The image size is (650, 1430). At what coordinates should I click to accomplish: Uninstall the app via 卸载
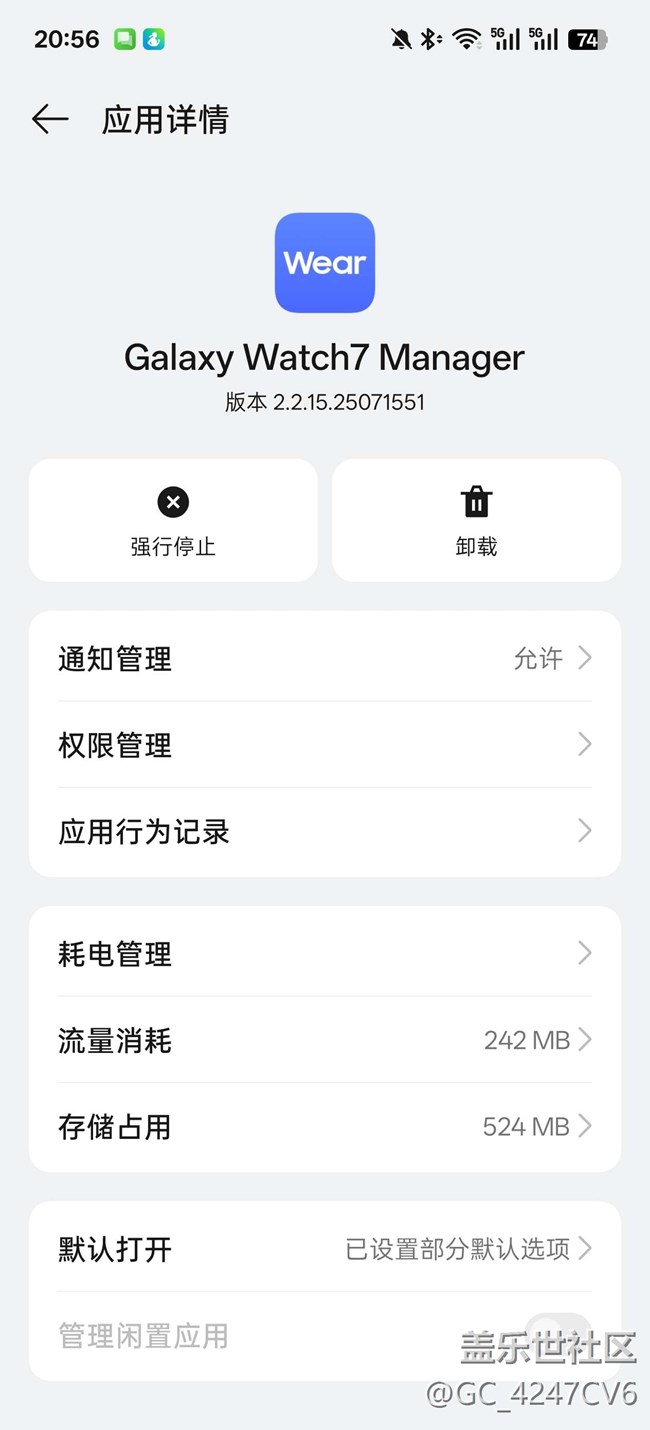(x=476, y=520)
